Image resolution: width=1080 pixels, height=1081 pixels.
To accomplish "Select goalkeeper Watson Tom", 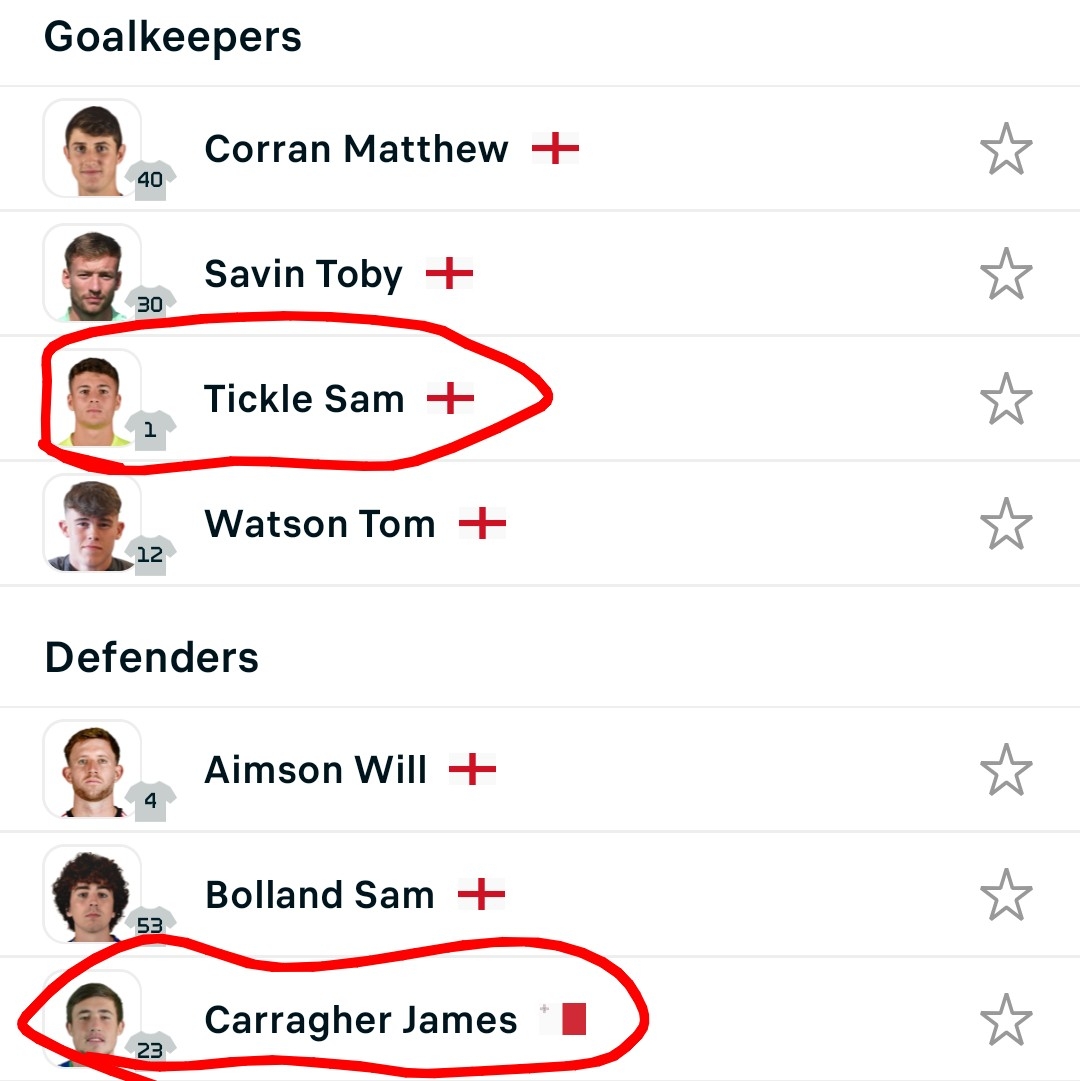I will click(319, 524).
